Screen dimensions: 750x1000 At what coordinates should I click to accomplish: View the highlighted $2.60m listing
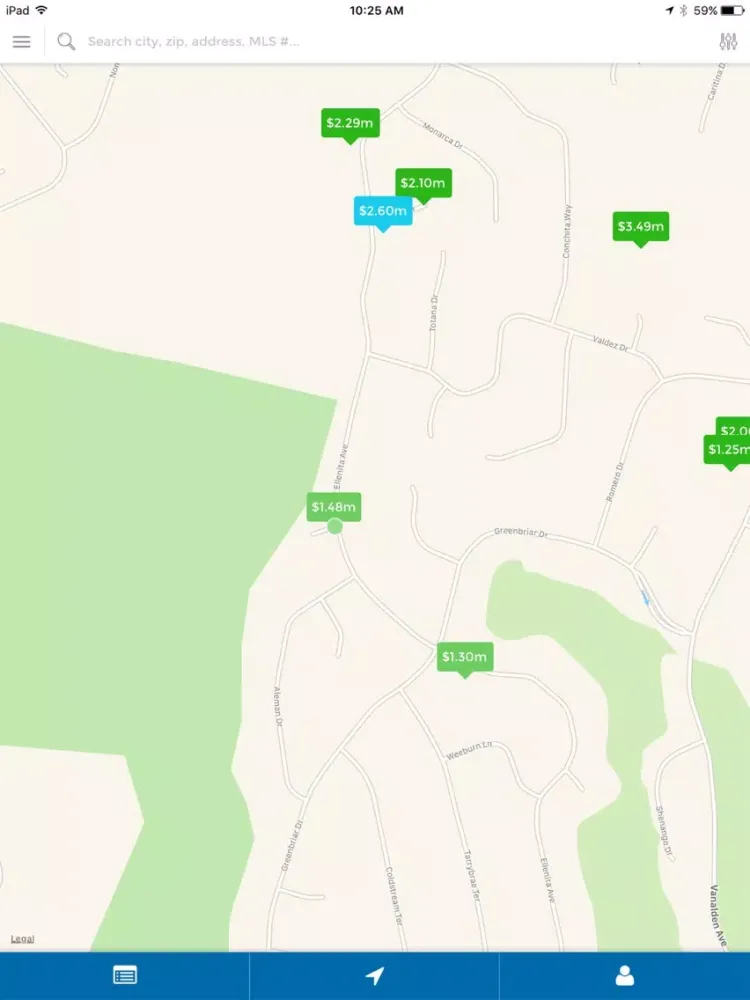coord(383,211)
